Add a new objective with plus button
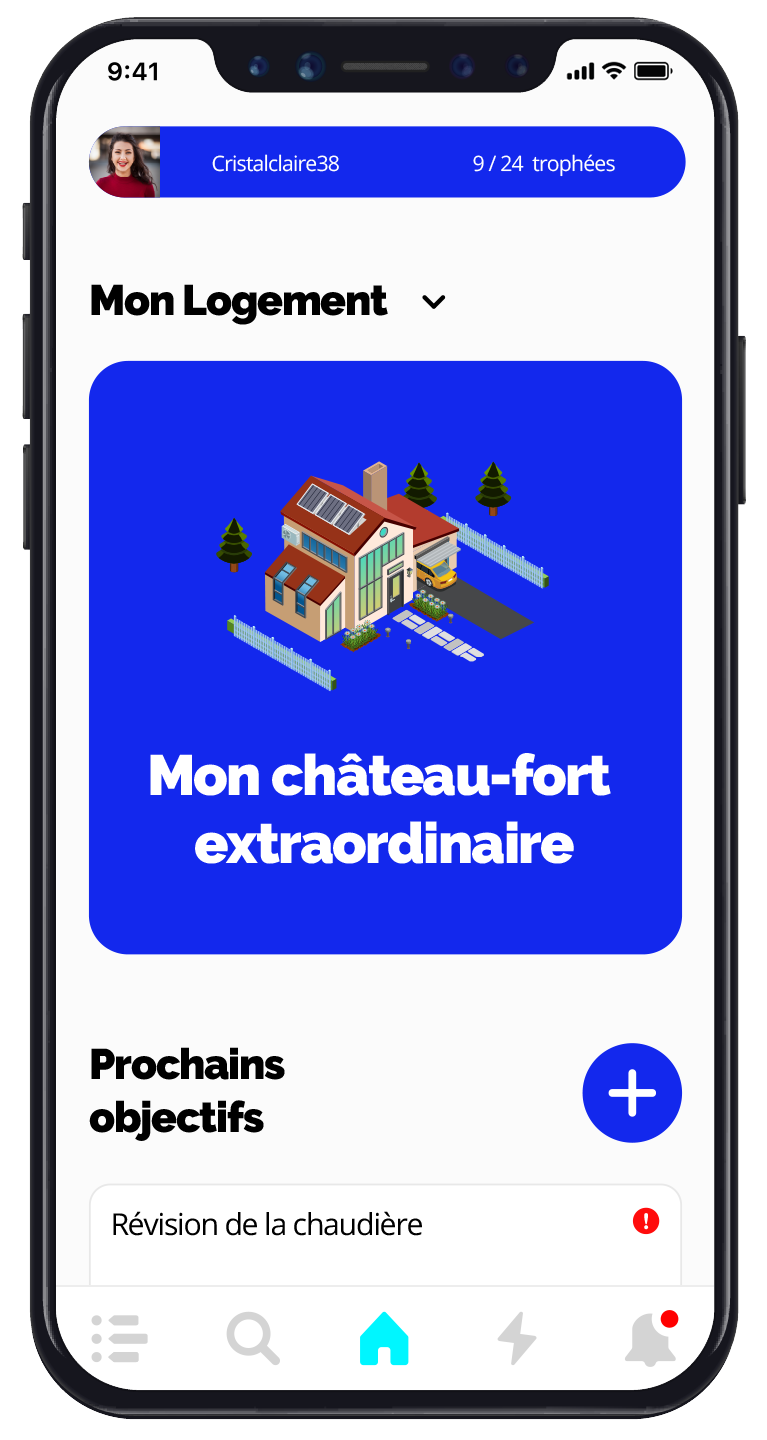The width and height of the screenshot is (767, 1440). pos(632,1093)
